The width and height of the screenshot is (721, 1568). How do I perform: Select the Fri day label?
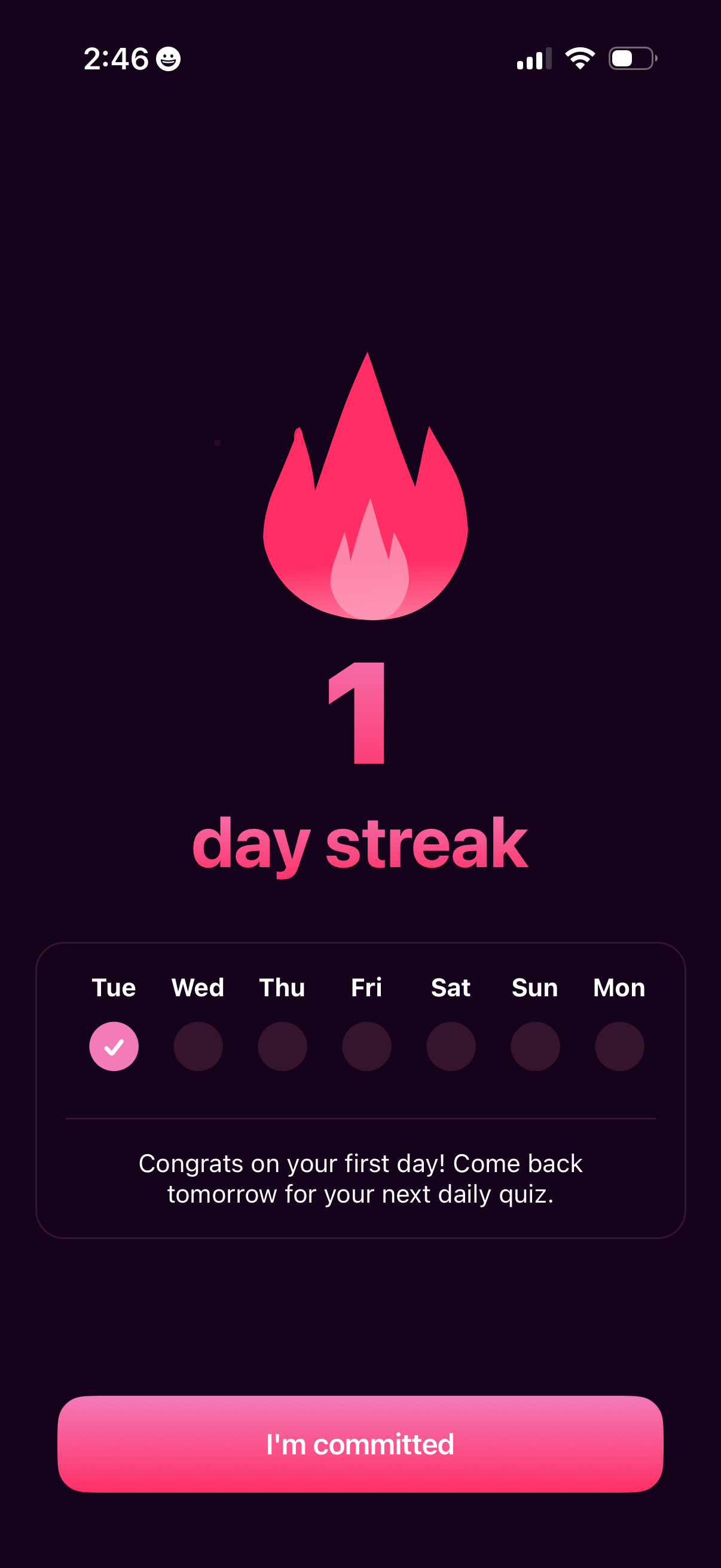pyautogui.click(x=366, y=987)
